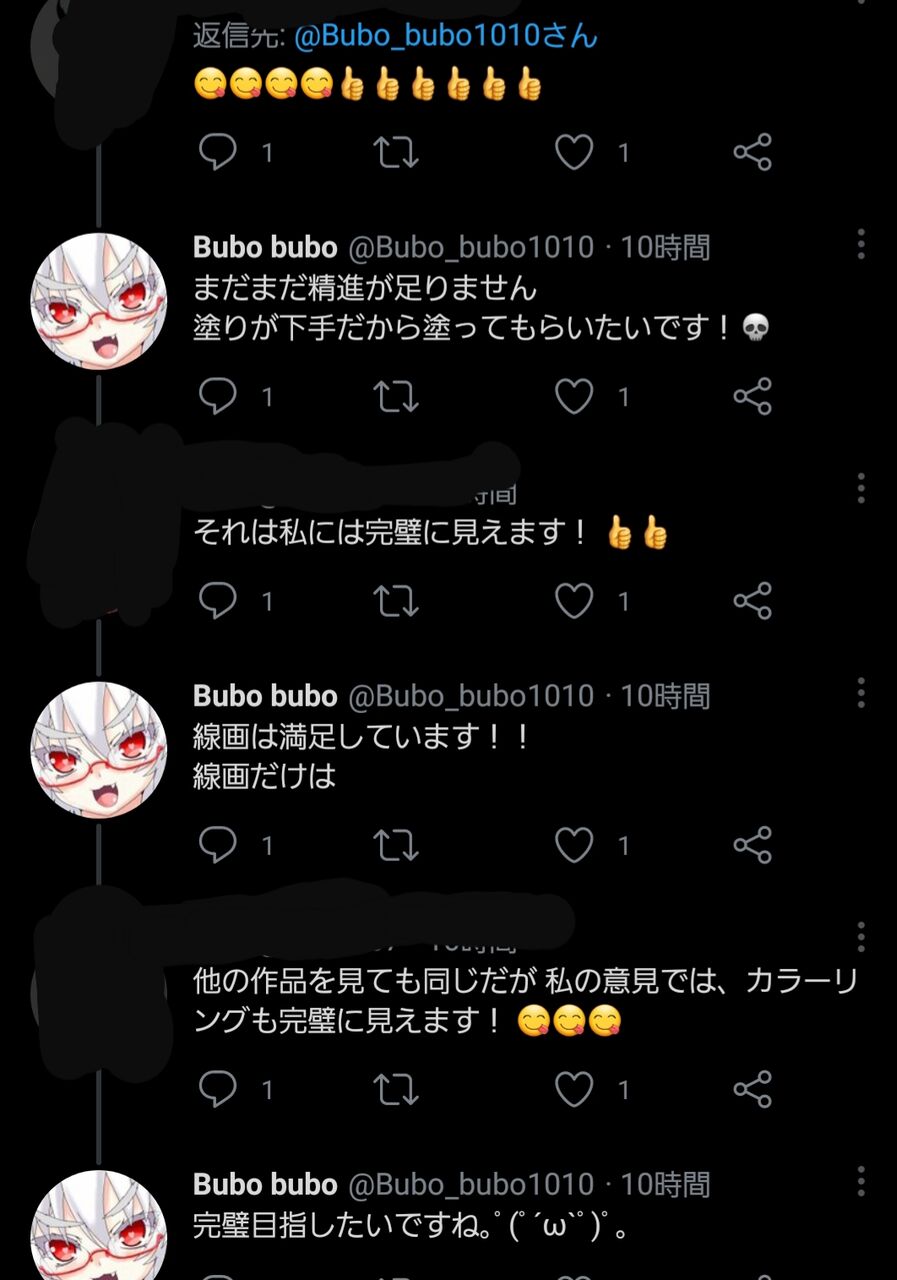This screenshot has height=1280, width=897.
Task: Like the reply that begins with emoji thumbs up
Action: [x=574, y=153]
